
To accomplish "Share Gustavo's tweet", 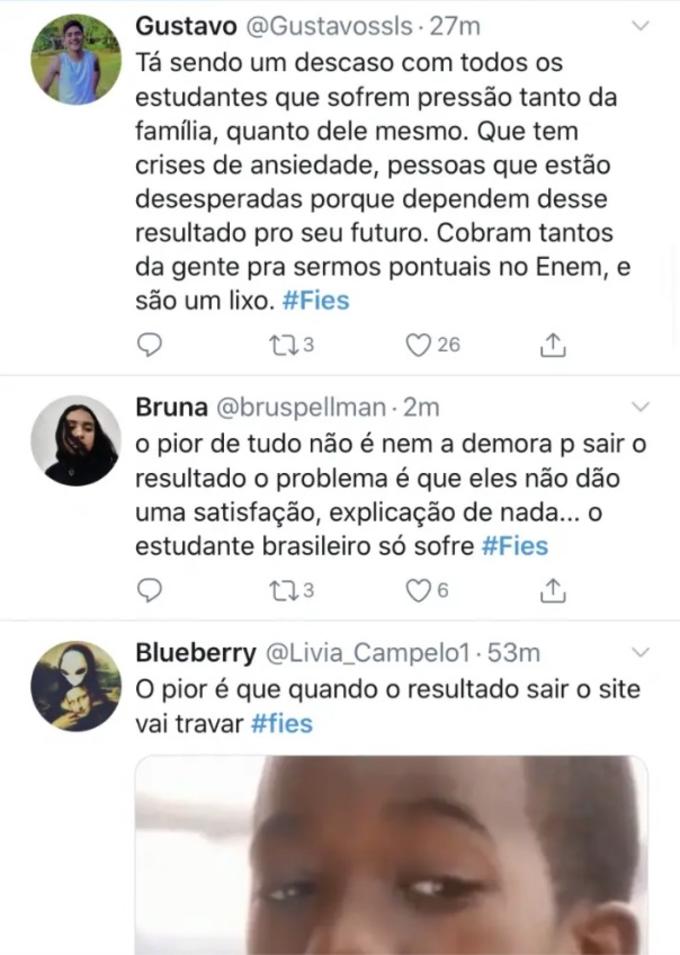I will (x=553, y=345).
